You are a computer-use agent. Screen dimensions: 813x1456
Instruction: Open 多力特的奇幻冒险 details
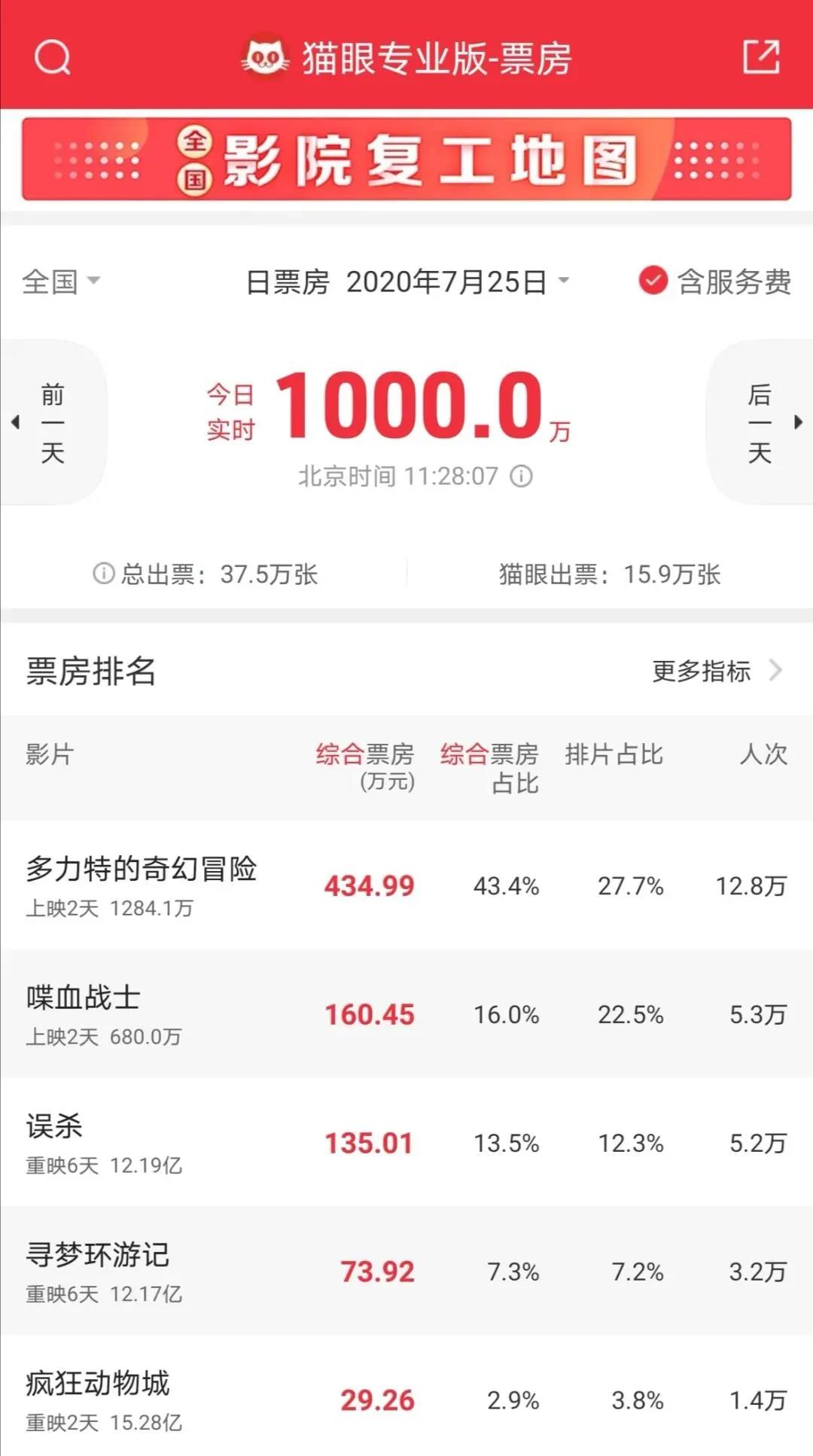[406, 885]
